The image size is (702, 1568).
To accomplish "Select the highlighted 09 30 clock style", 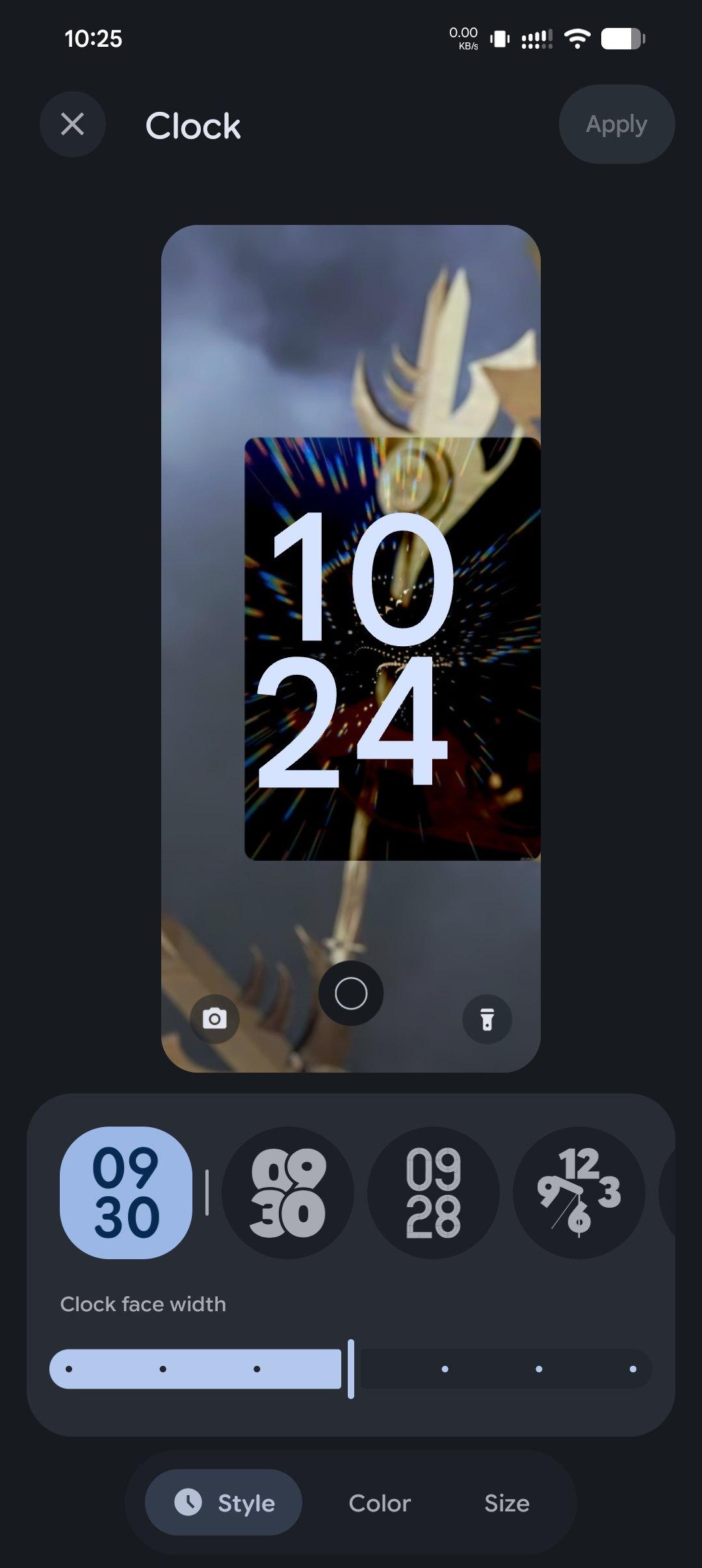I will (126, 1193).
